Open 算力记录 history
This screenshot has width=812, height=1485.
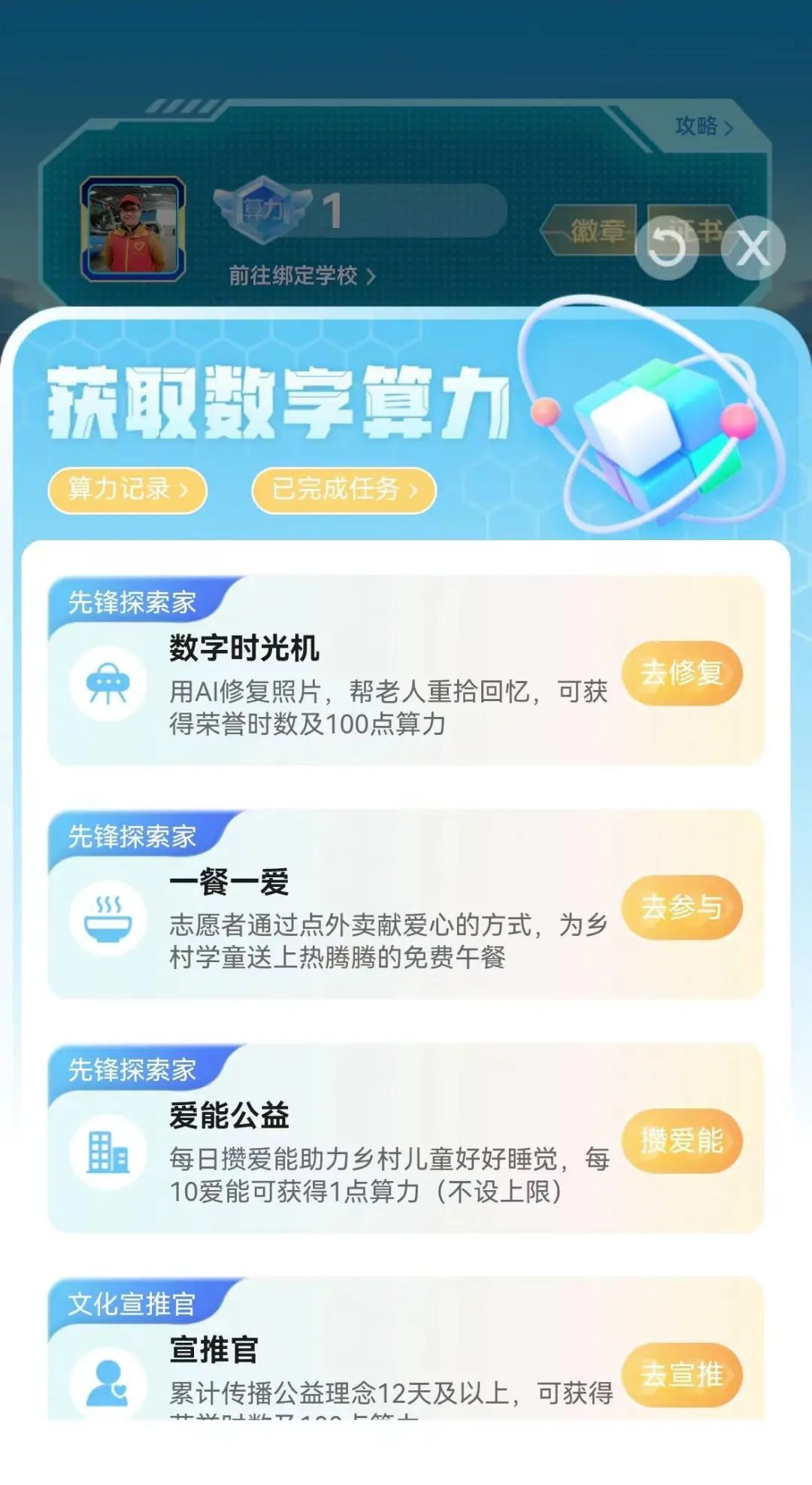[x=127, y=490]
